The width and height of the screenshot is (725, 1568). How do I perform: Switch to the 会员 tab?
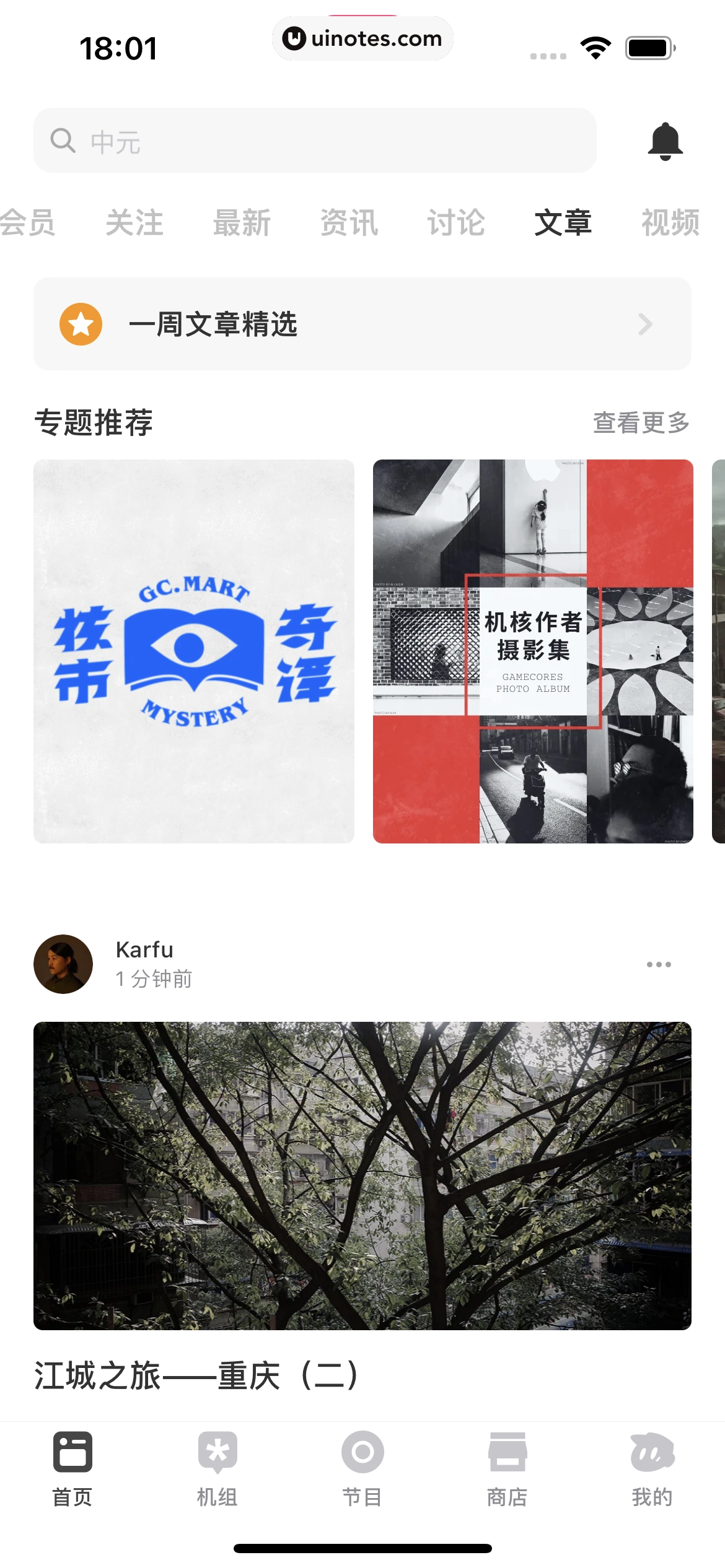[x=28, y=223]
